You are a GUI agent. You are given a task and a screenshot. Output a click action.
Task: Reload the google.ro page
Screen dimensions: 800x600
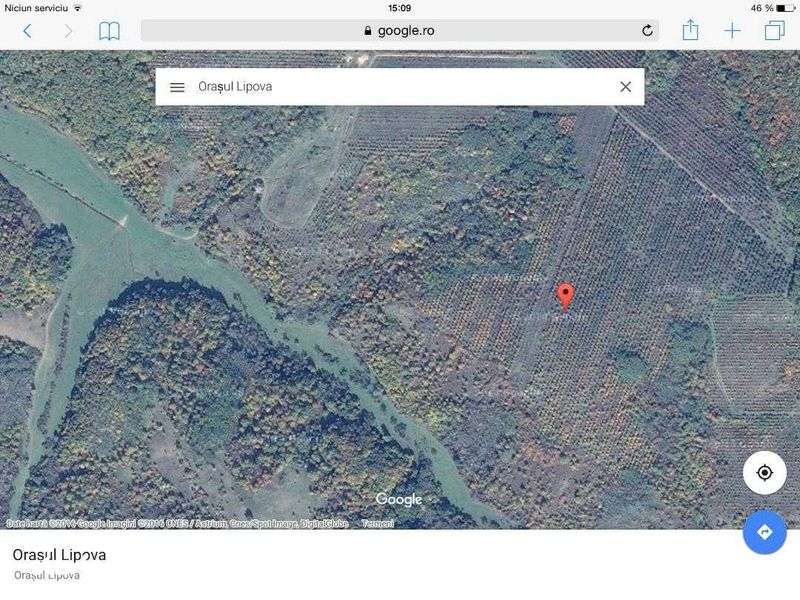pyautogui.click(x=647, y=31)
